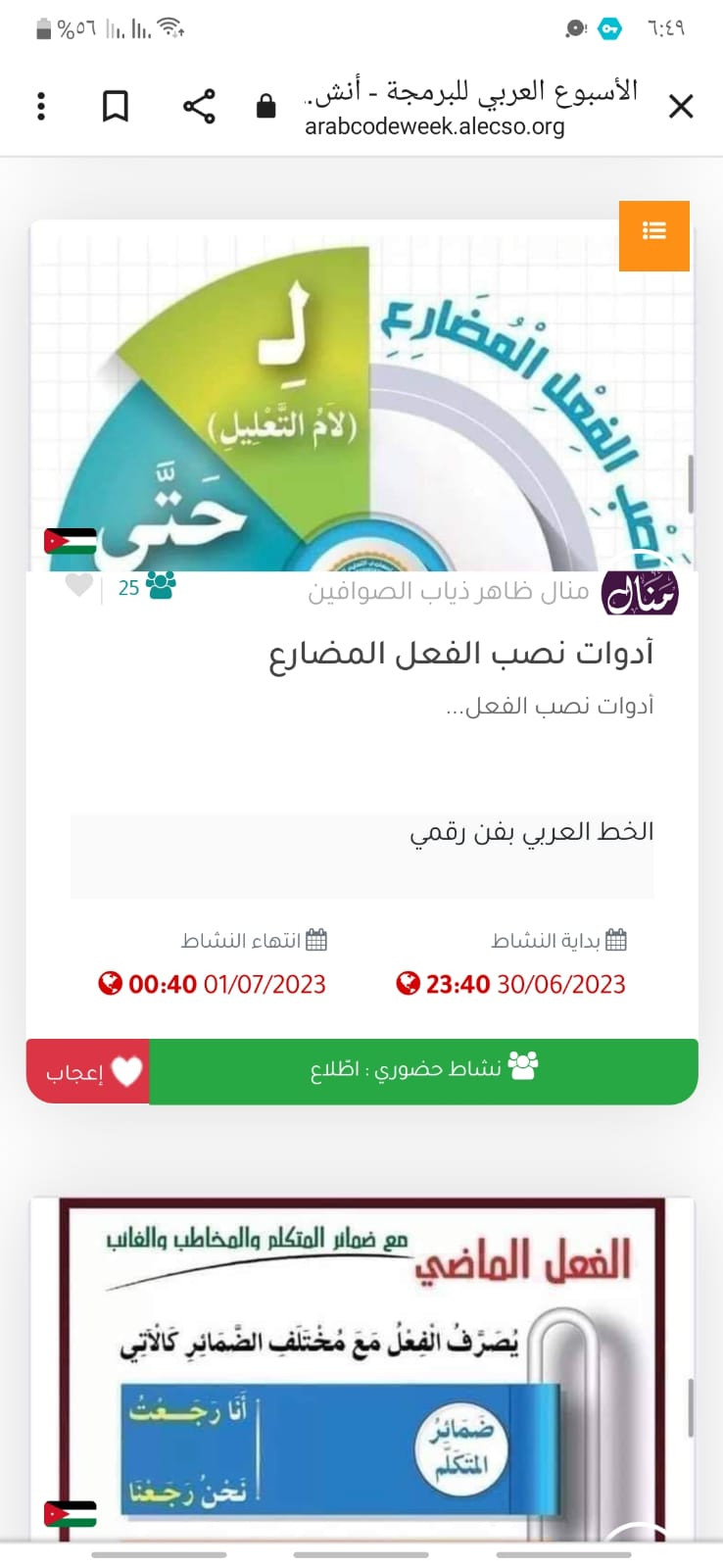The image size is (723, 1568).
Task: View site security lock info
Action: click(x=265, y=106)
